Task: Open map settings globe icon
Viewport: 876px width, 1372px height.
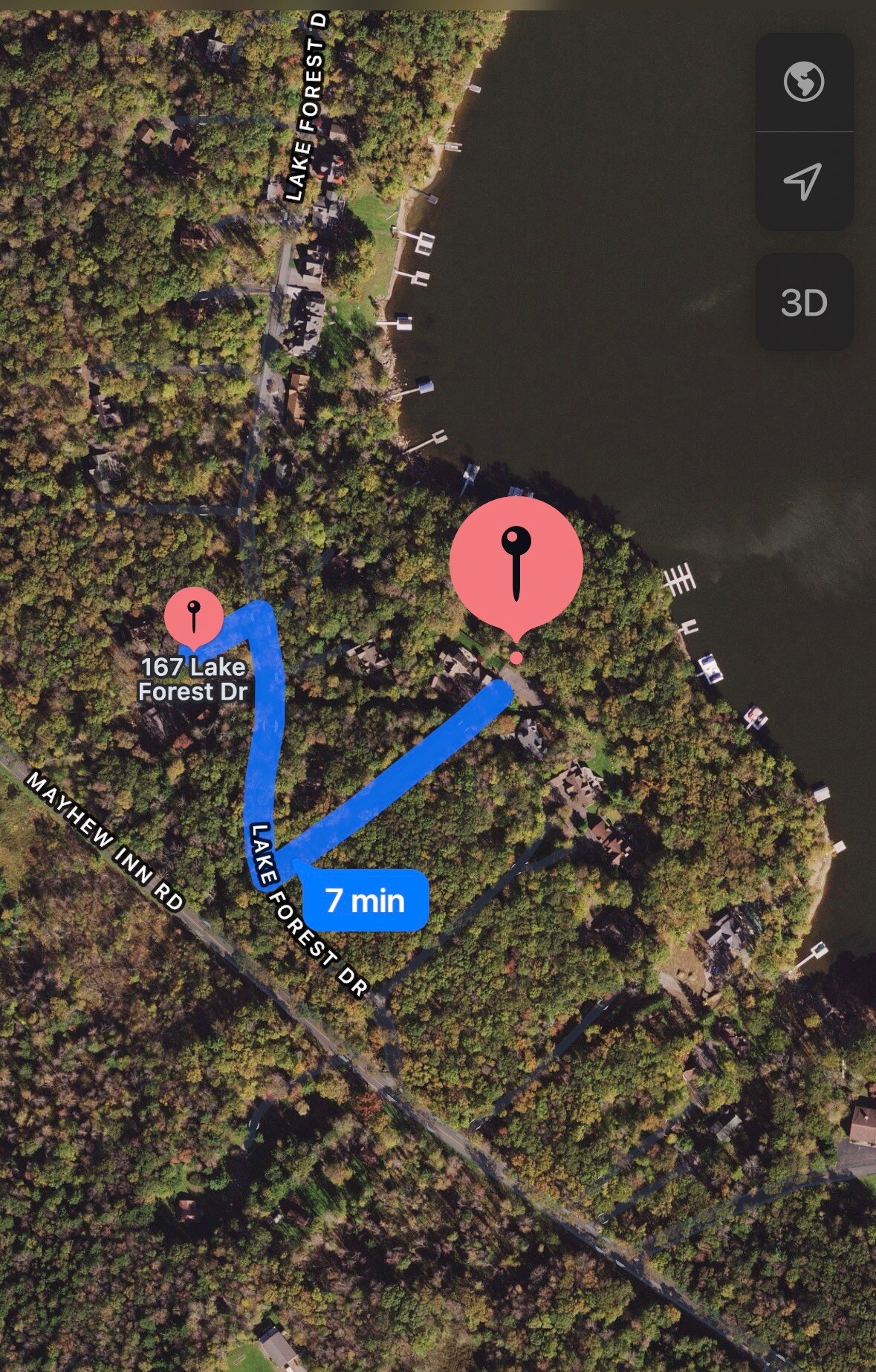Action: coord(804,82)
